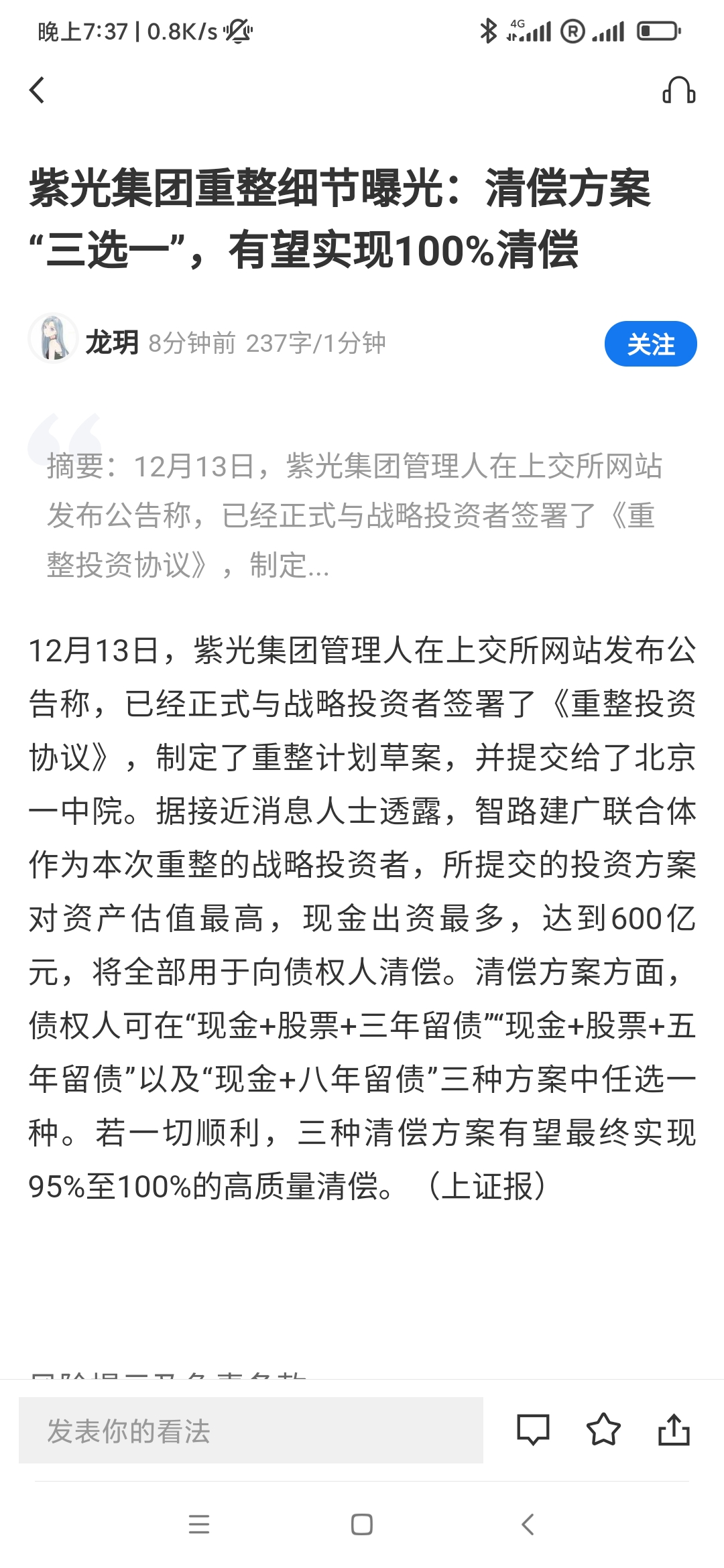Favorite this article with the star
This screenshot has width=724, height=1568.
(603, 1429)
